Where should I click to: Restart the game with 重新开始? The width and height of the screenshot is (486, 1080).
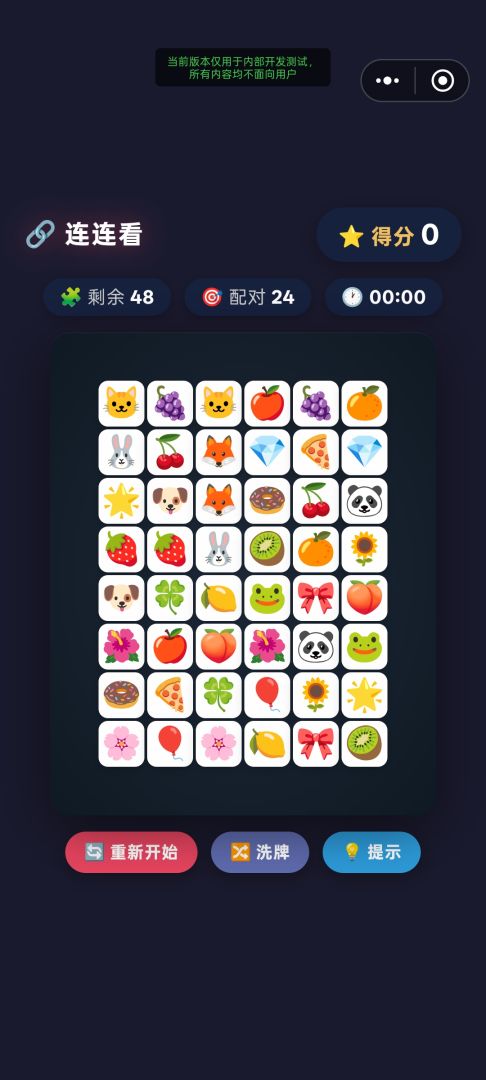(x=131, y=852)
